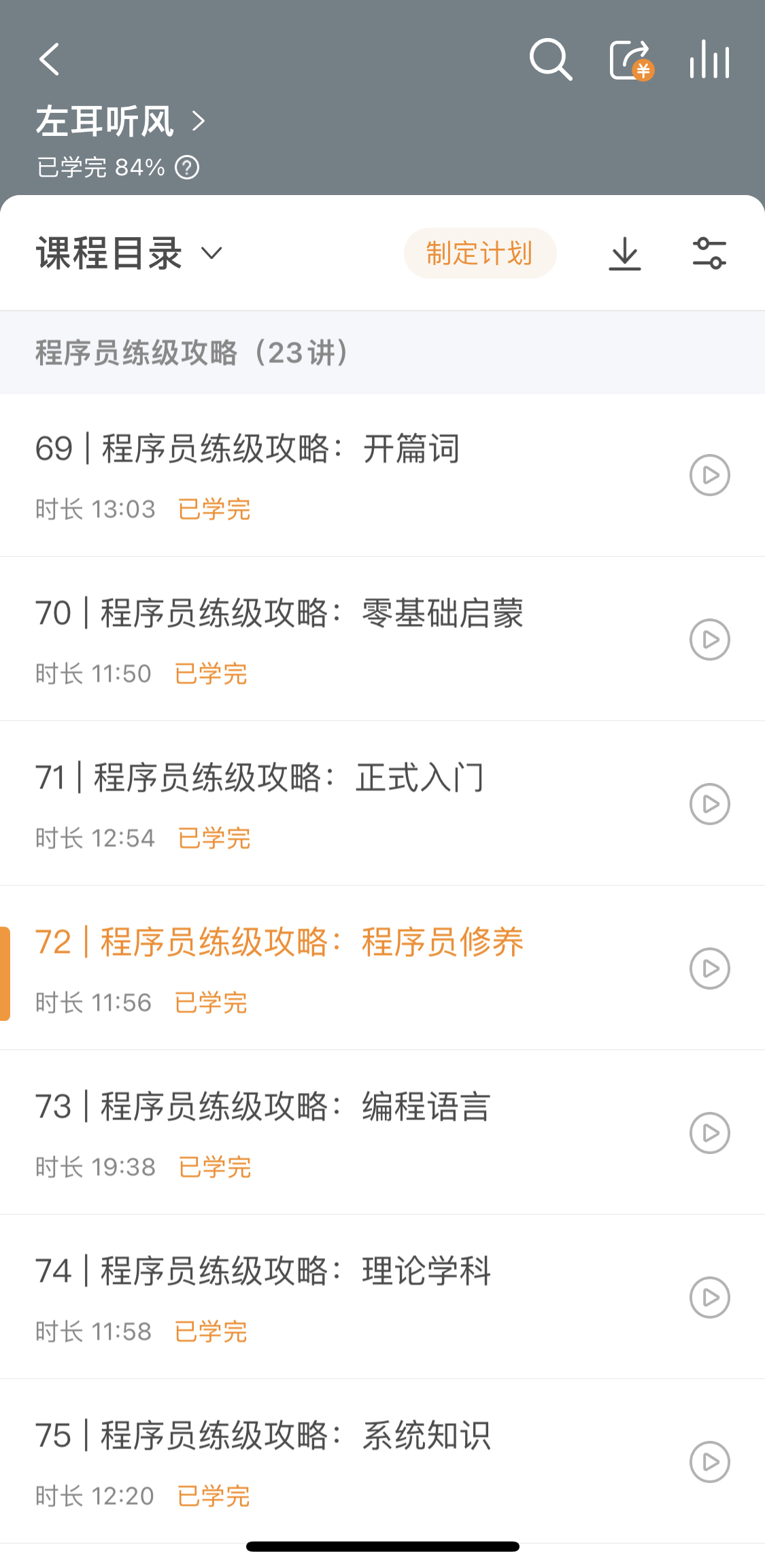
Task: Go back using the top-left arrow
Action: pyautogui.click(x=50, y=59)
